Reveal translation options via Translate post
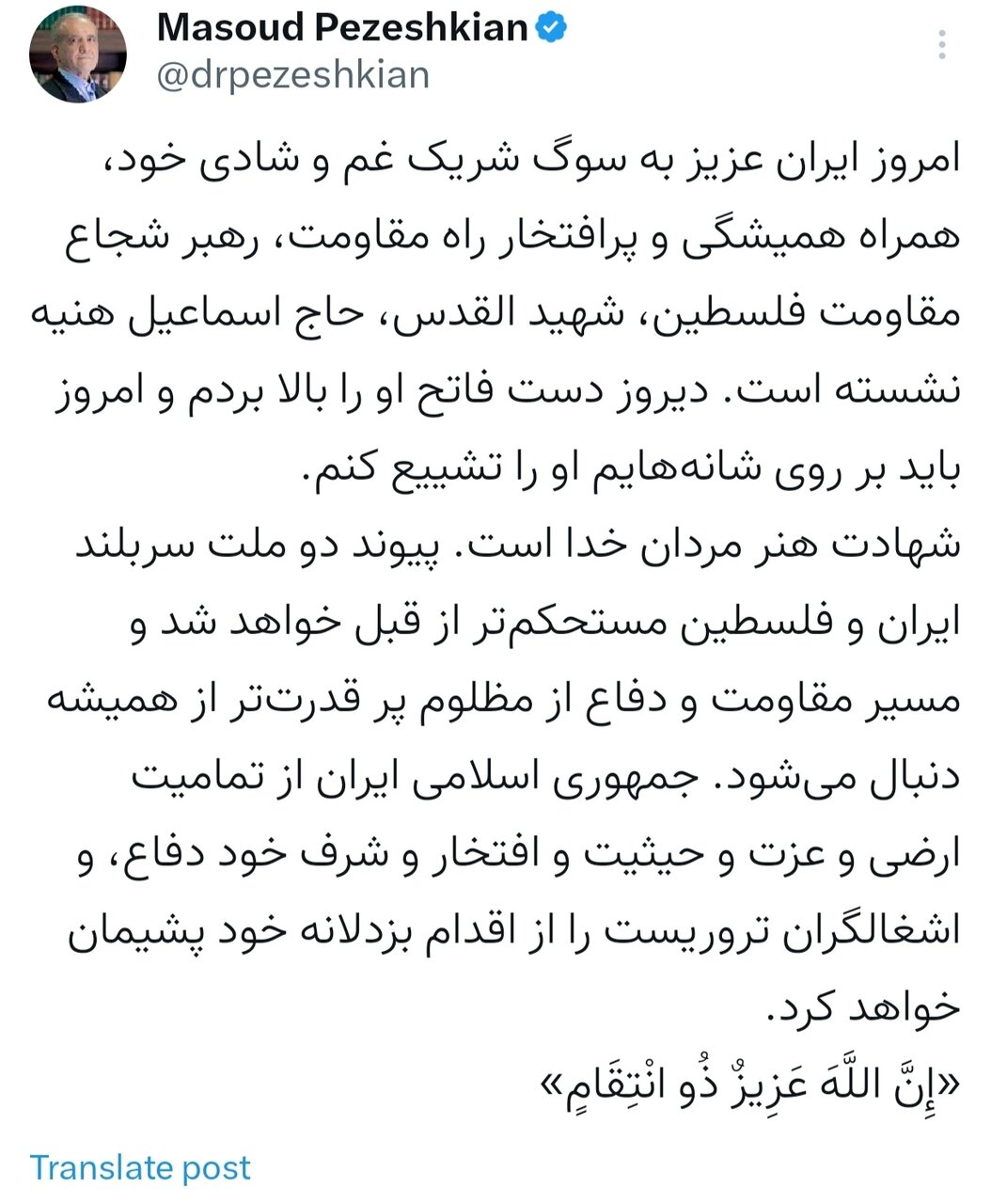This screenshot has height=1204, width=991. tap(139, 1168)
